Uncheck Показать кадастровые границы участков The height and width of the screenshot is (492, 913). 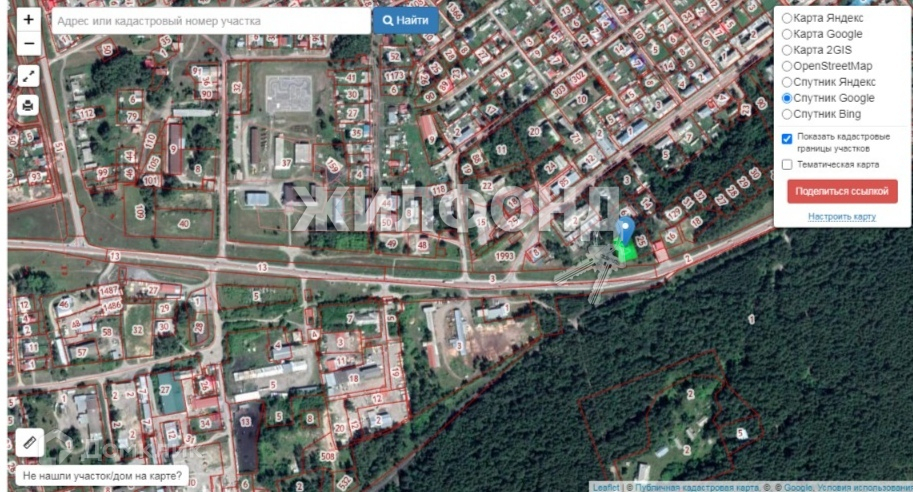pos(787,139)
